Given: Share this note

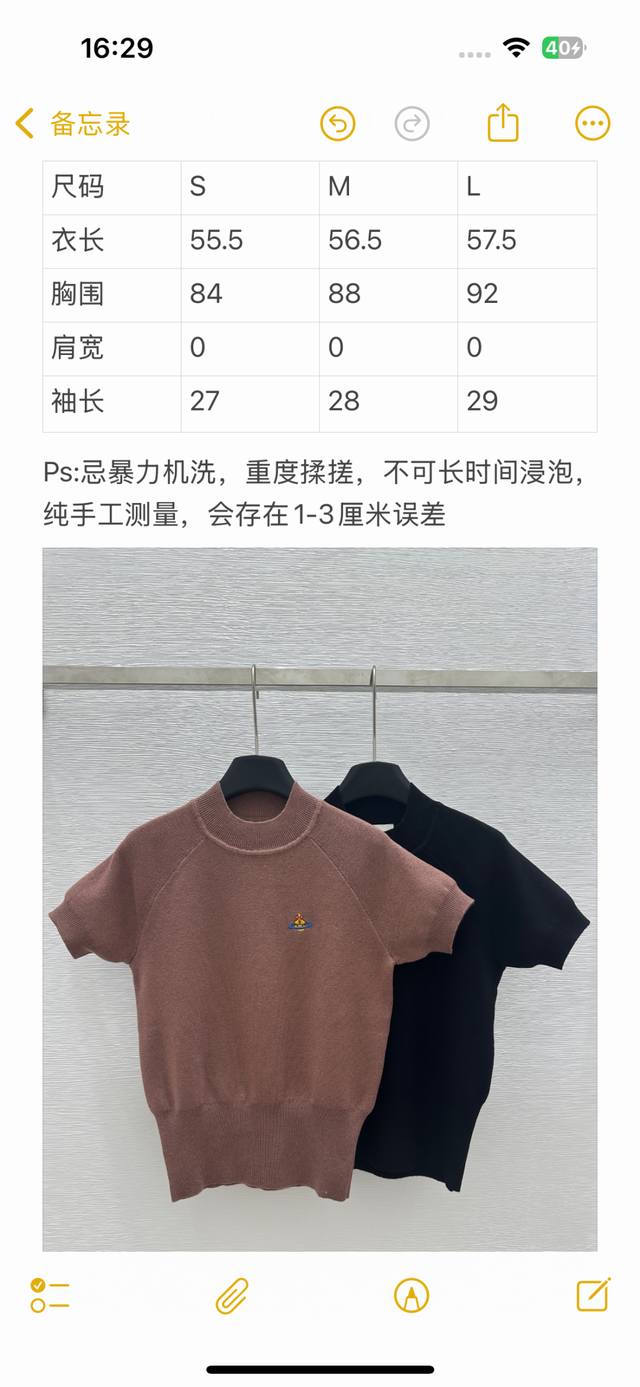Looking at the screenshot, I should click(x=503, y=123).
